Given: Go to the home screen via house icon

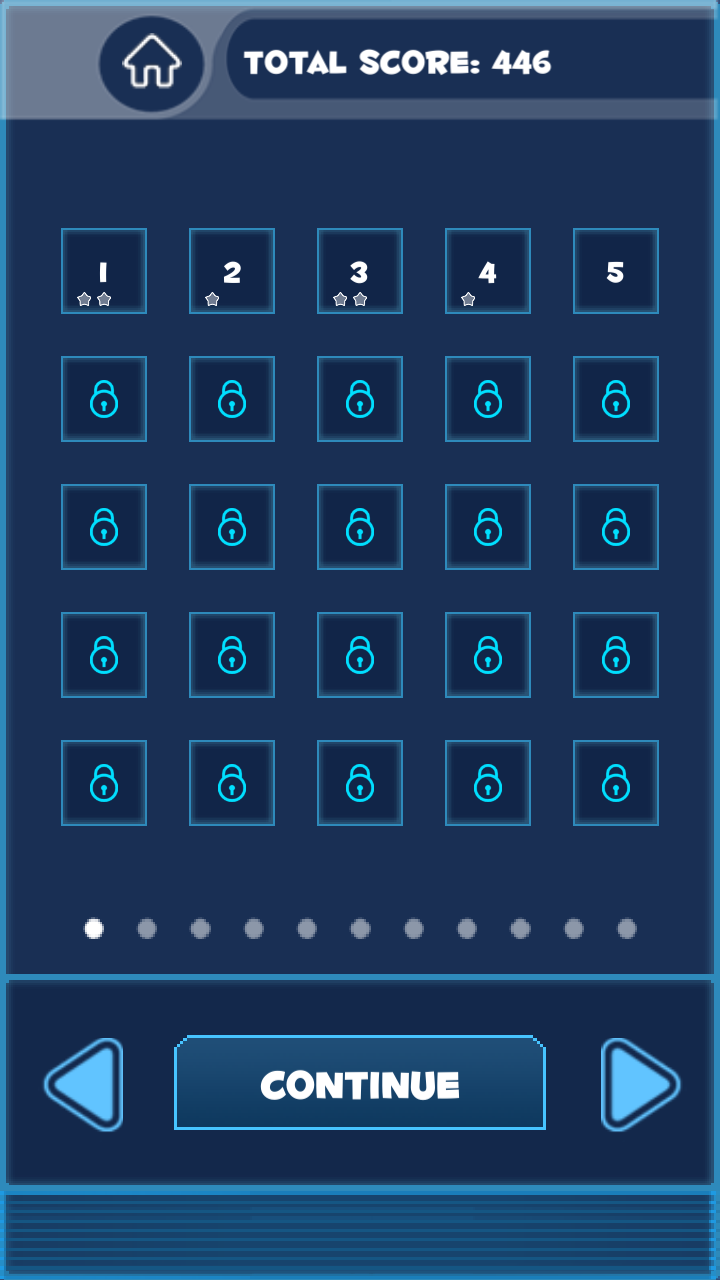Looking at the screenshot, I should pos(152,64).
